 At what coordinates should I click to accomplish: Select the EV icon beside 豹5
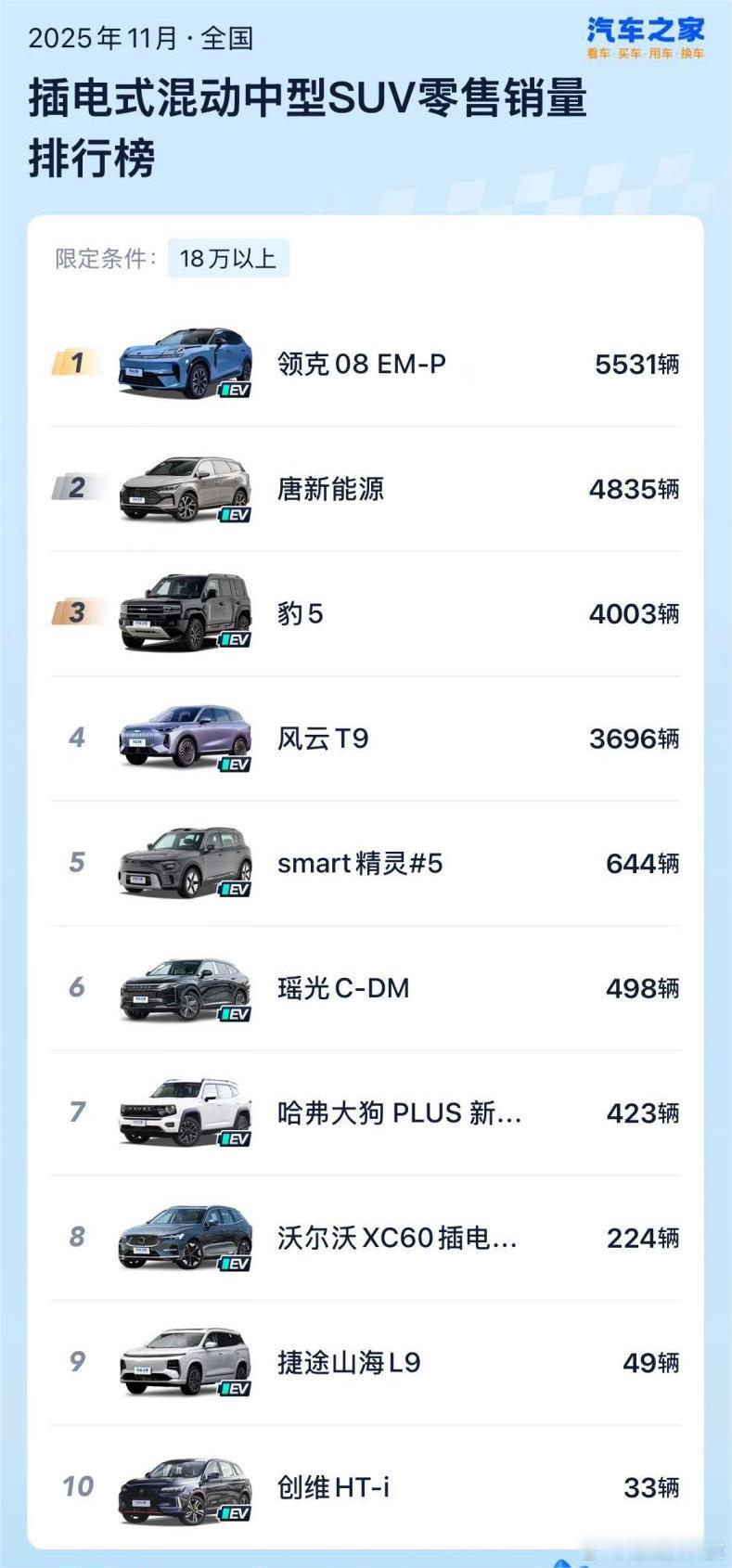237,640
